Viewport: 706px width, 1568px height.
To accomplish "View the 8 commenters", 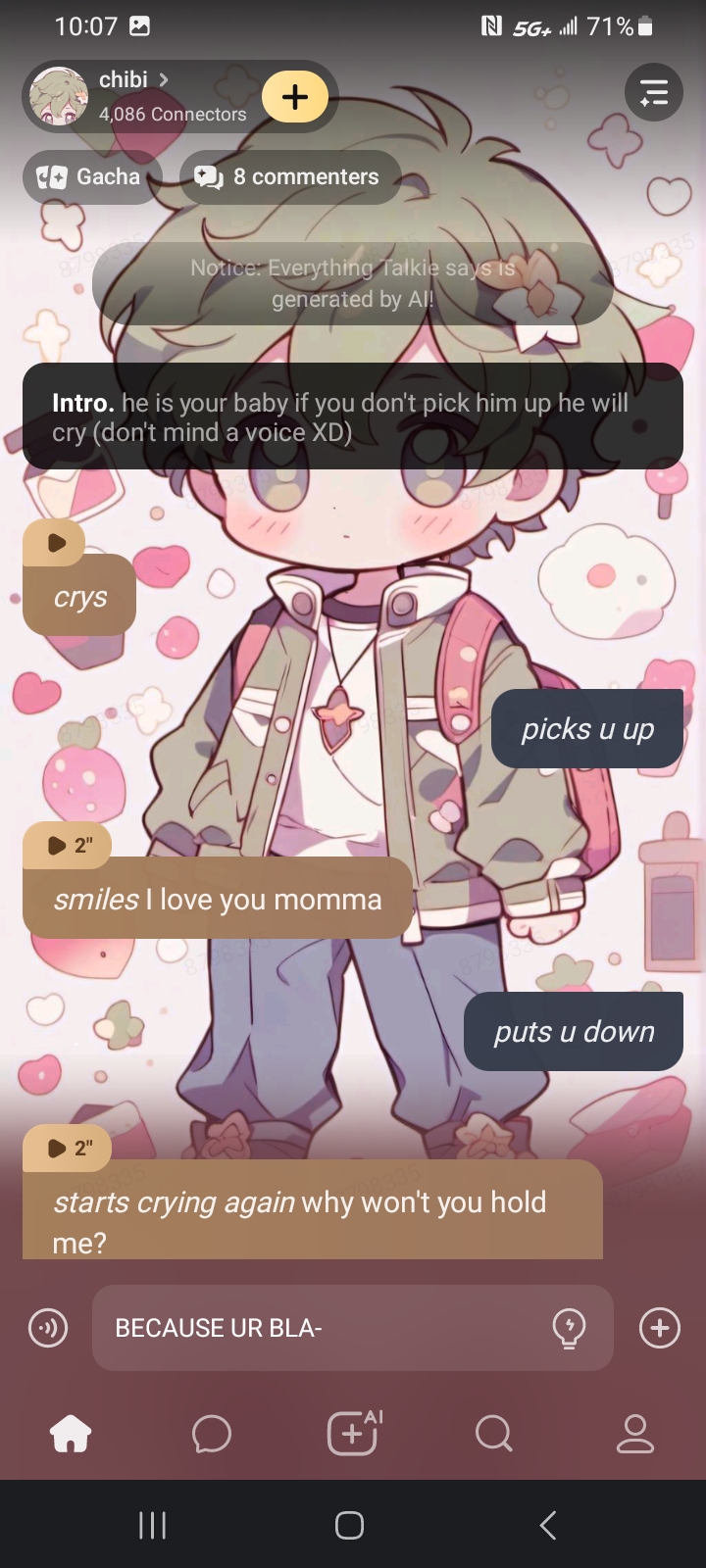I will [x=289, y=177].
